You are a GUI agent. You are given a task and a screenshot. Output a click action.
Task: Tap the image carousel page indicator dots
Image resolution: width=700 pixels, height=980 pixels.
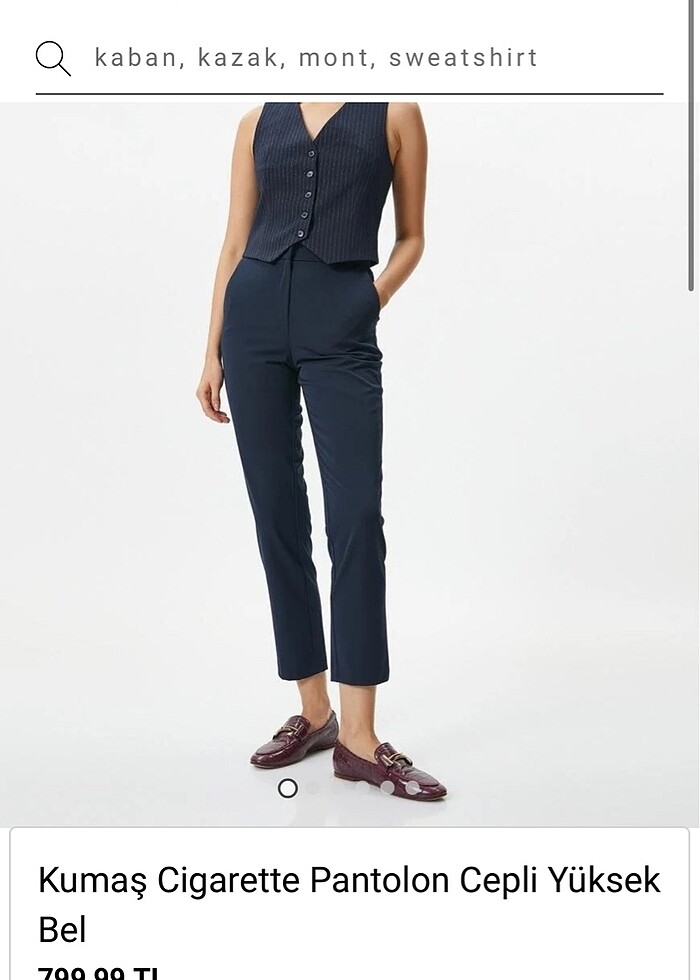pos(349,788)
